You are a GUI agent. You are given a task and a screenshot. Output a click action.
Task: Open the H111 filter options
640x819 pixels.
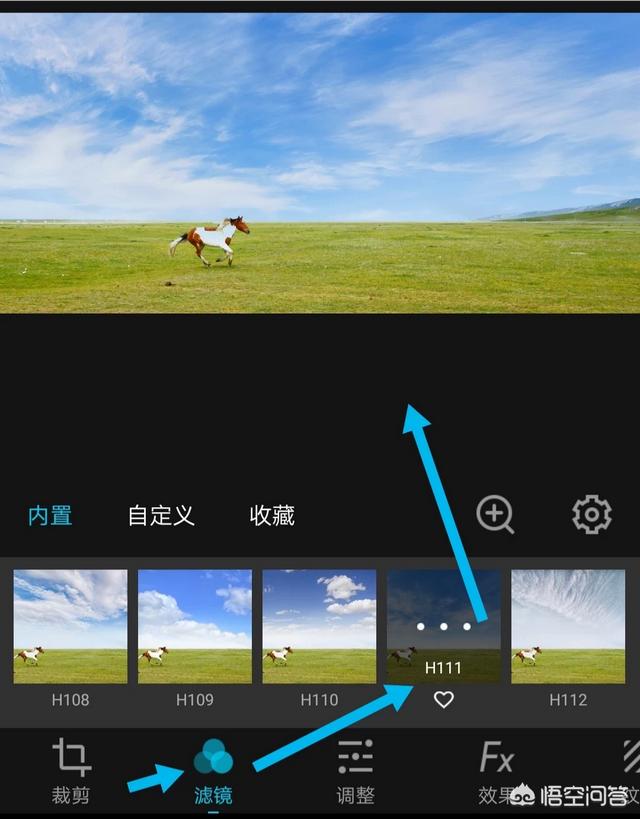[443, 627]
